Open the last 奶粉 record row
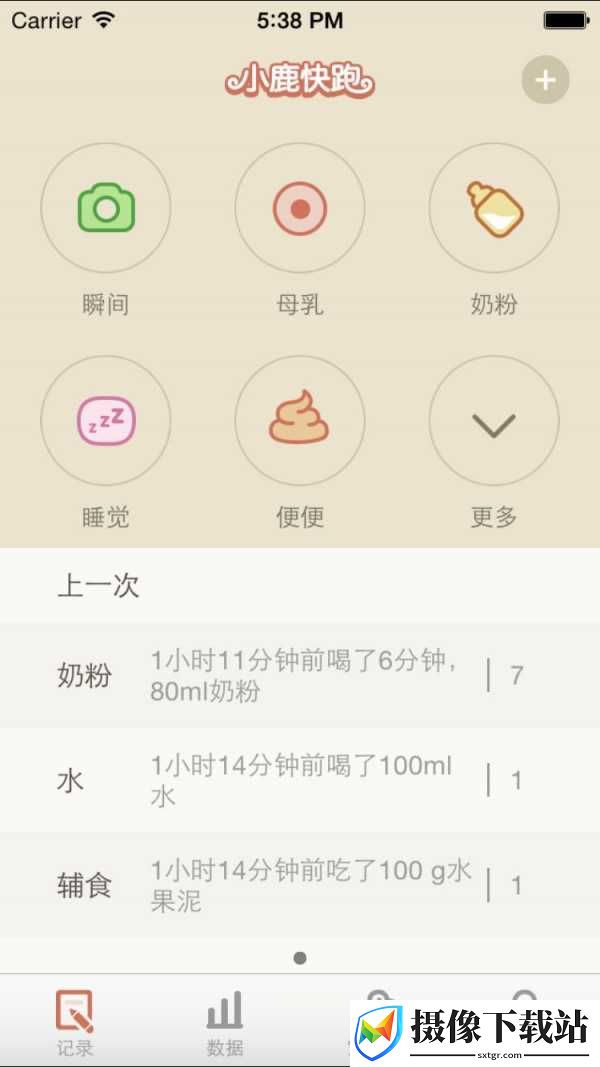 300,675
